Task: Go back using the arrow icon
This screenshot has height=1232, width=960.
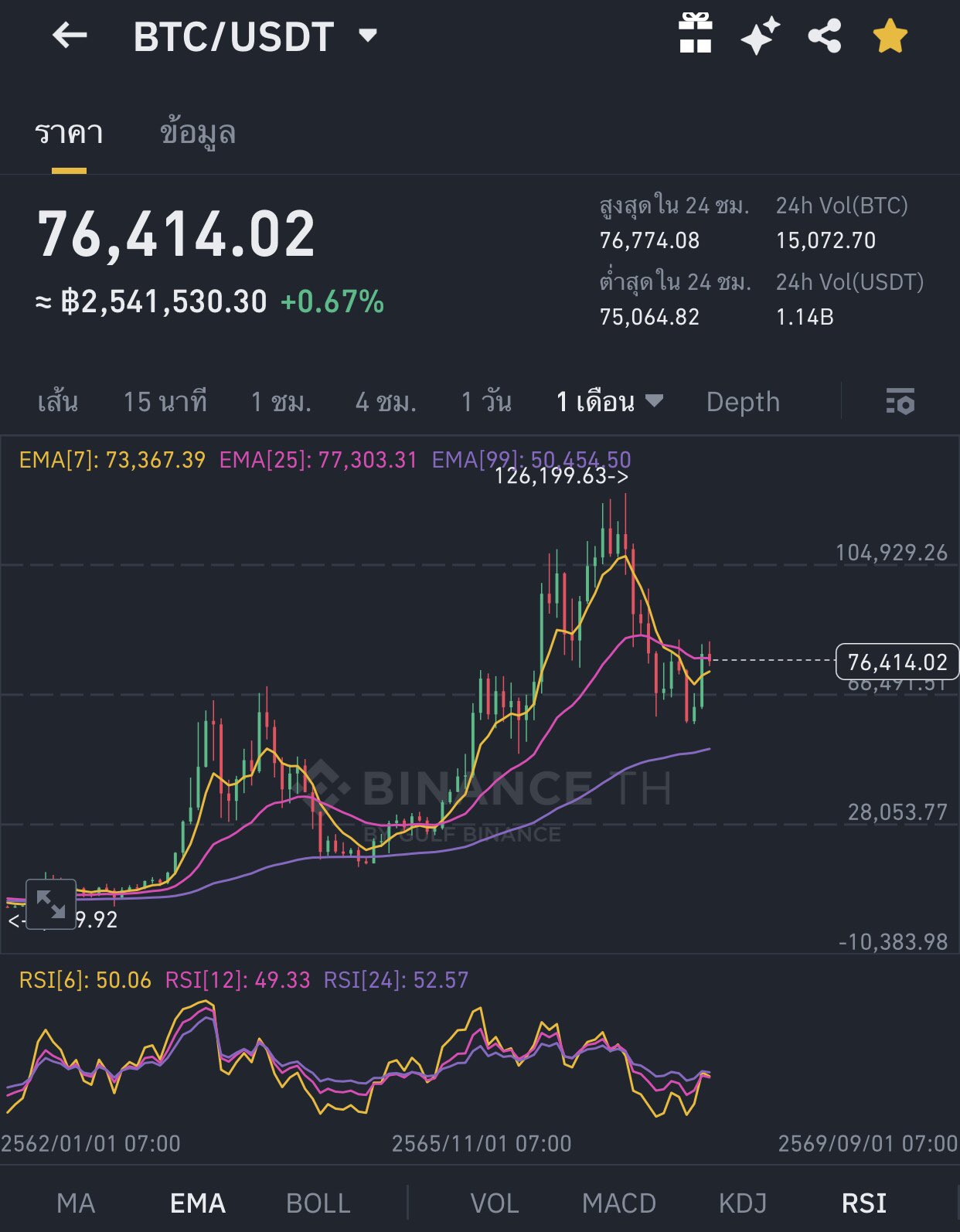Action: pos(70,36)
